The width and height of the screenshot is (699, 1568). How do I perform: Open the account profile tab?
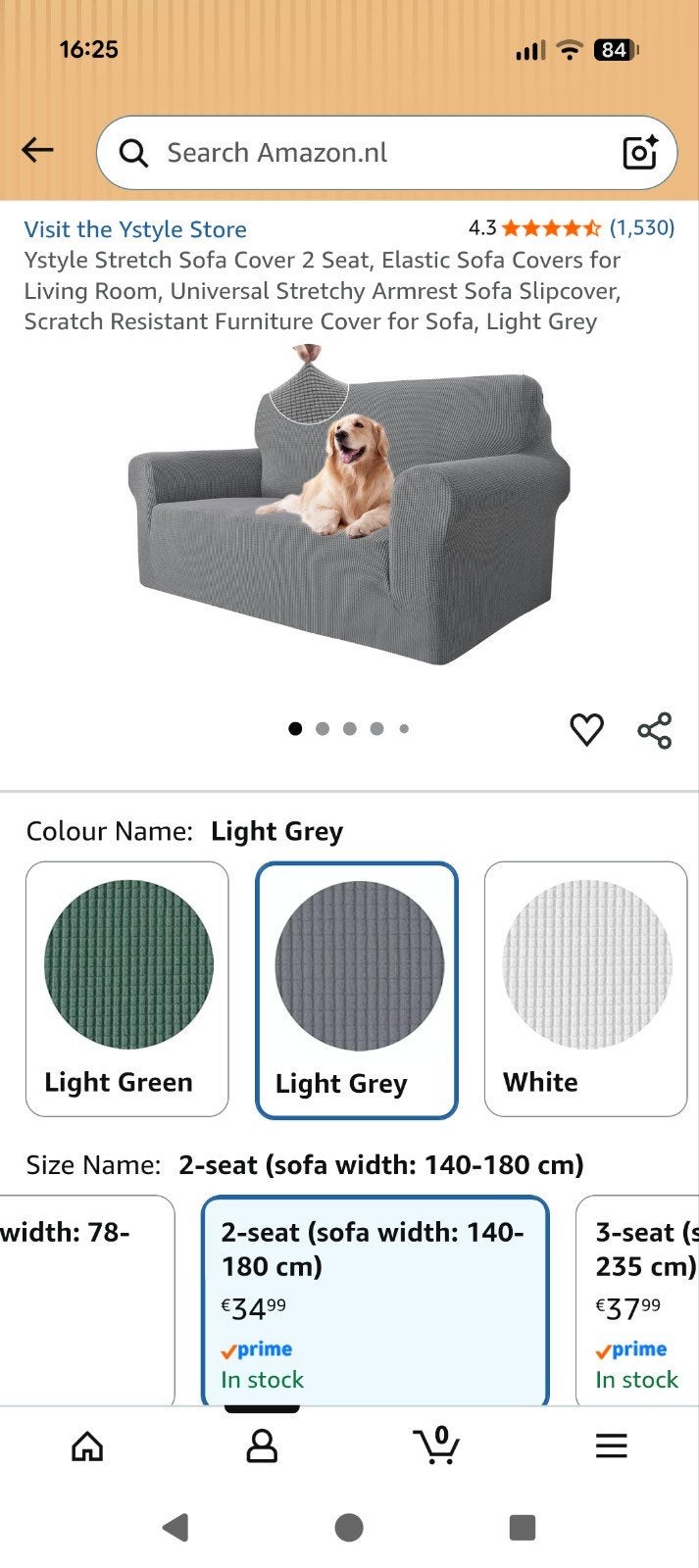pyautogui.click(x=262, y=1445)
